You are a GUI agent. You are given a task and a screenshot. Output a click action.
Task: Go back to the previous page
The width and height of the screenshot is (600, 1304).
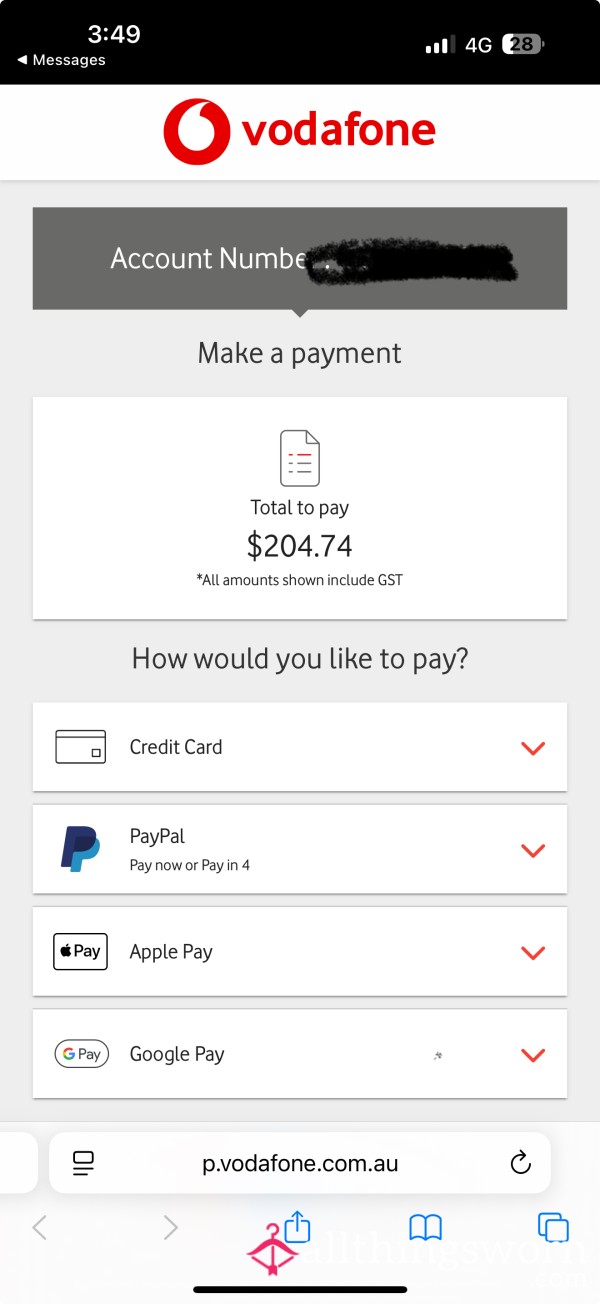tap(40, 1228)
